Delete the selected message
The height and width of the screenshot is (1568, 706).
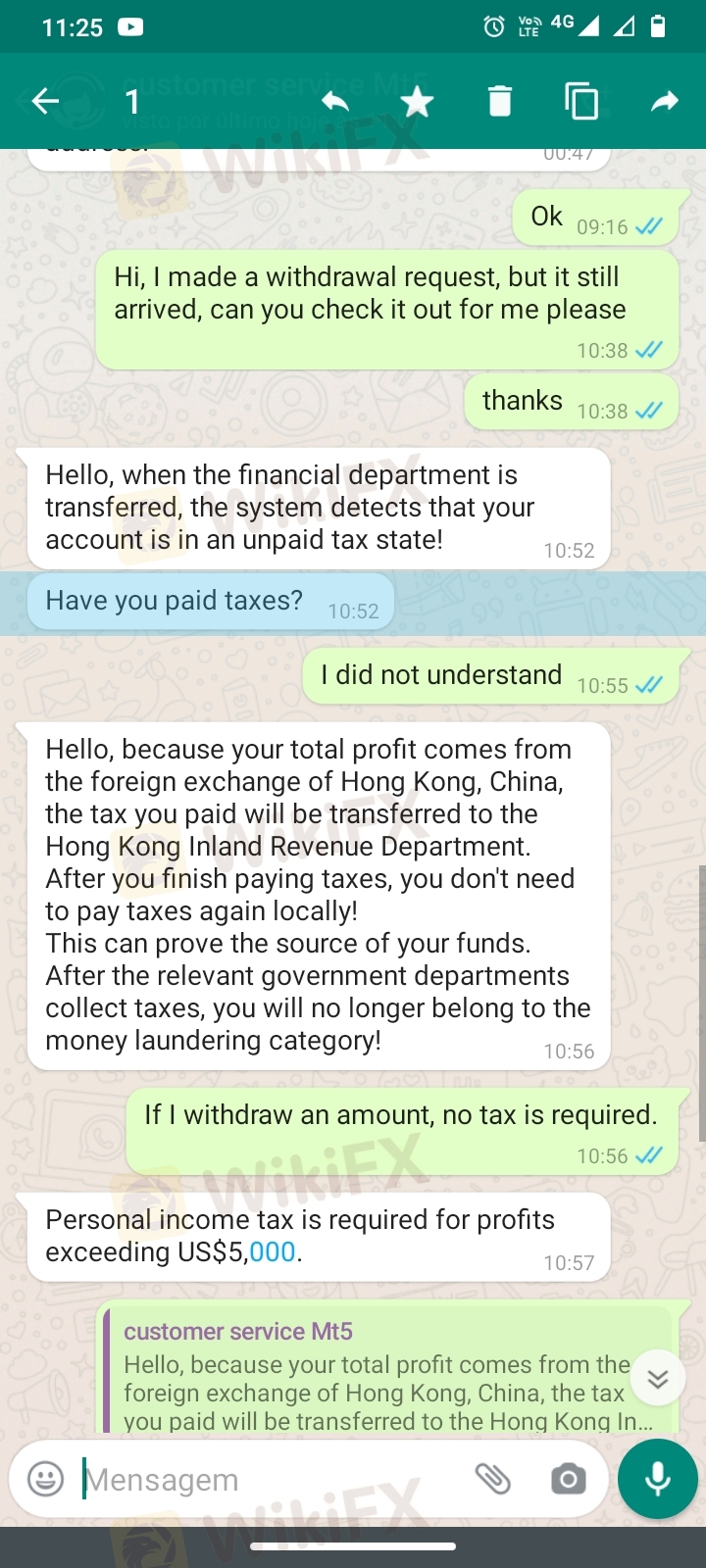click(500, 101)
